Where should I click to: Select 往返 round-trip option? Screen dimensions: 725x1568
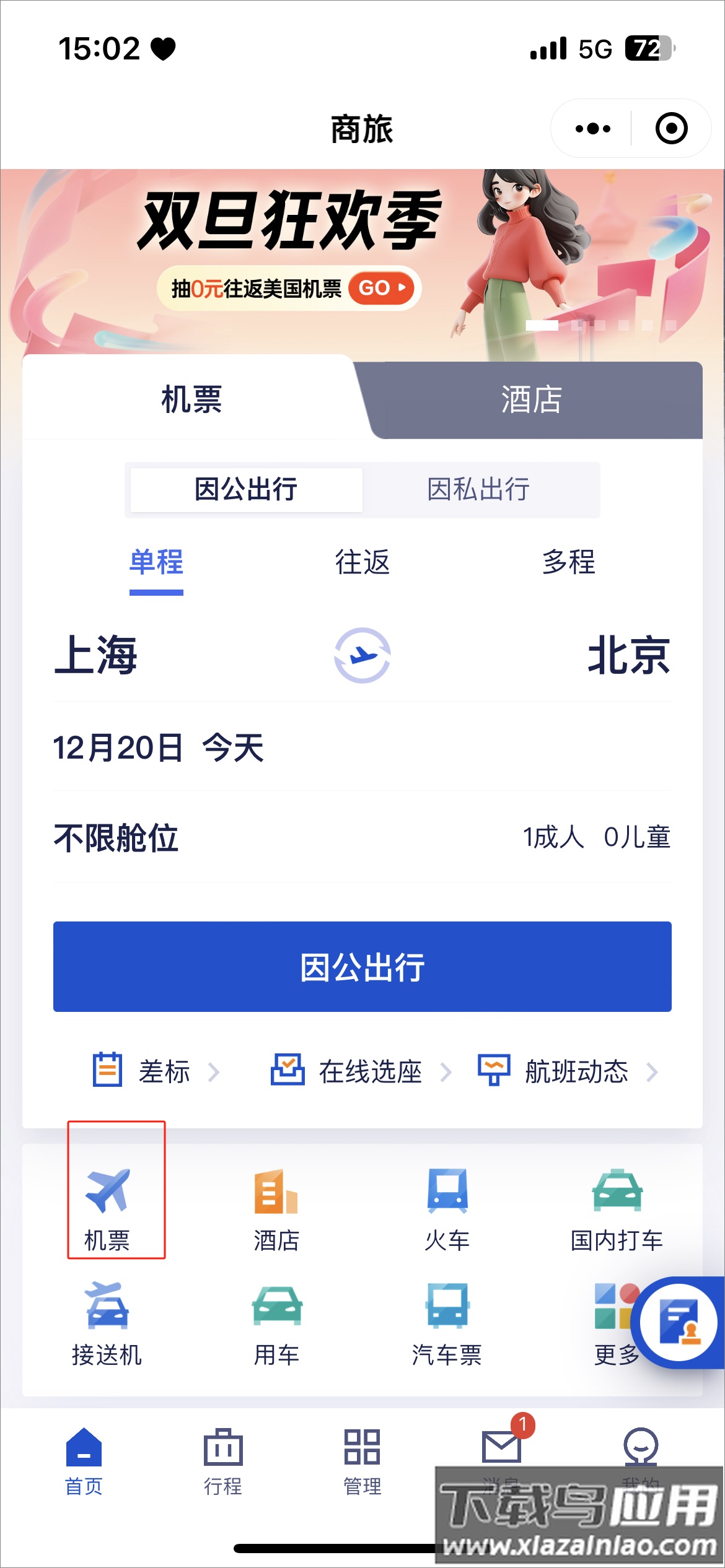[x=362, y=564]
